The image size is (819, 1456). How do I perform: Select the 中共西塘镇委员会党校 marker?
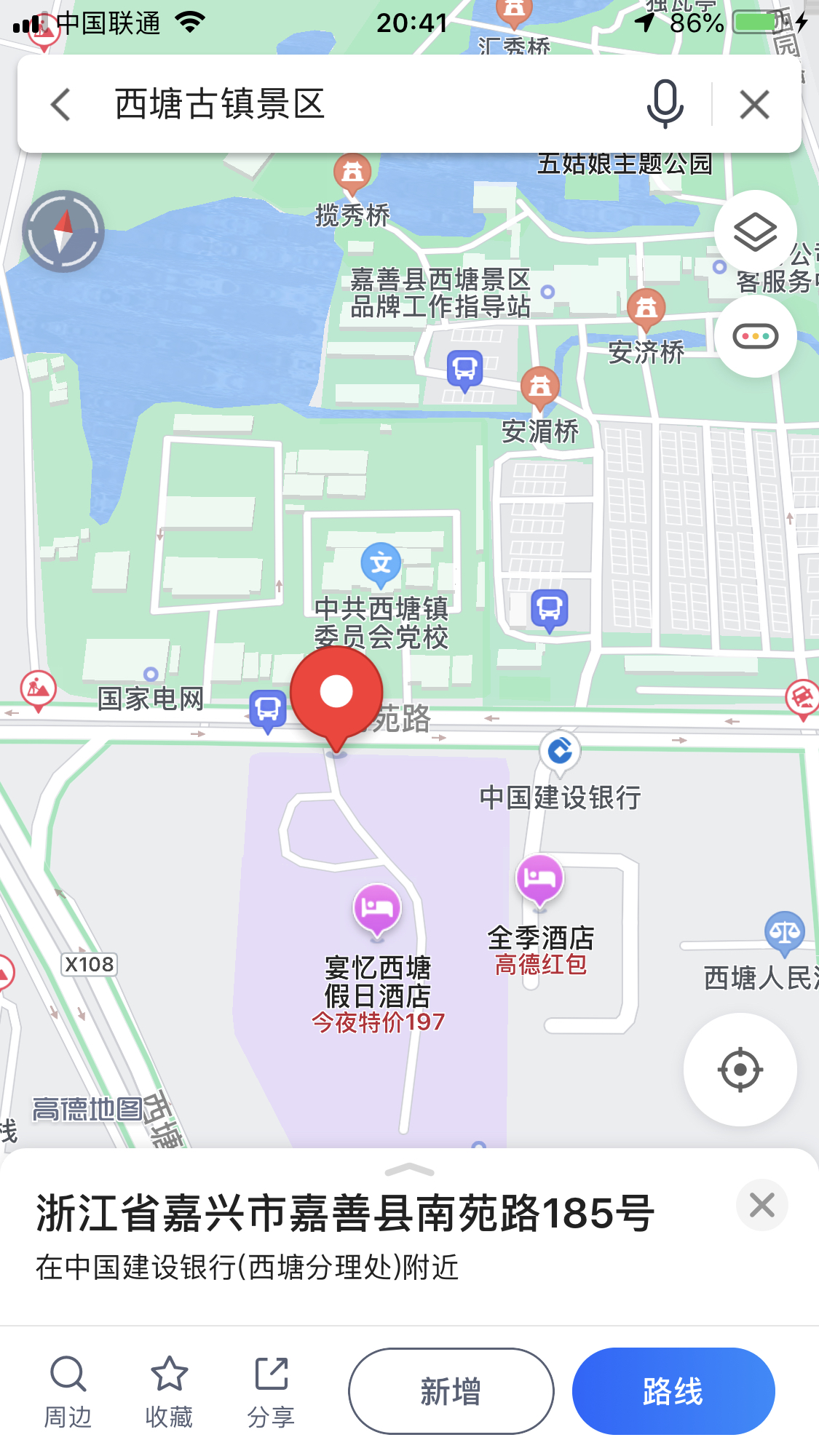[381, 564]
